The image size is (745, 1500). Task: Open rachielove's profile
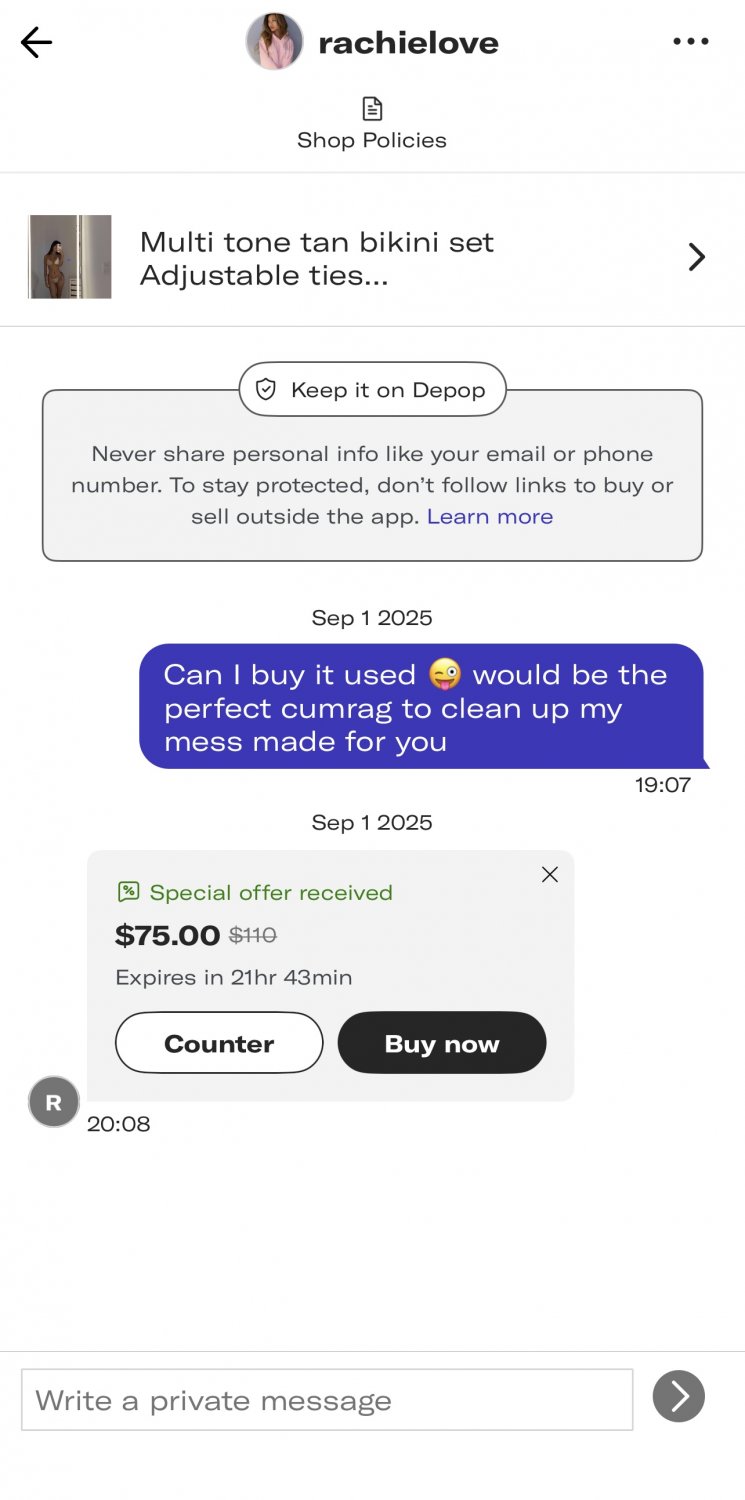(x=372, y=42)
